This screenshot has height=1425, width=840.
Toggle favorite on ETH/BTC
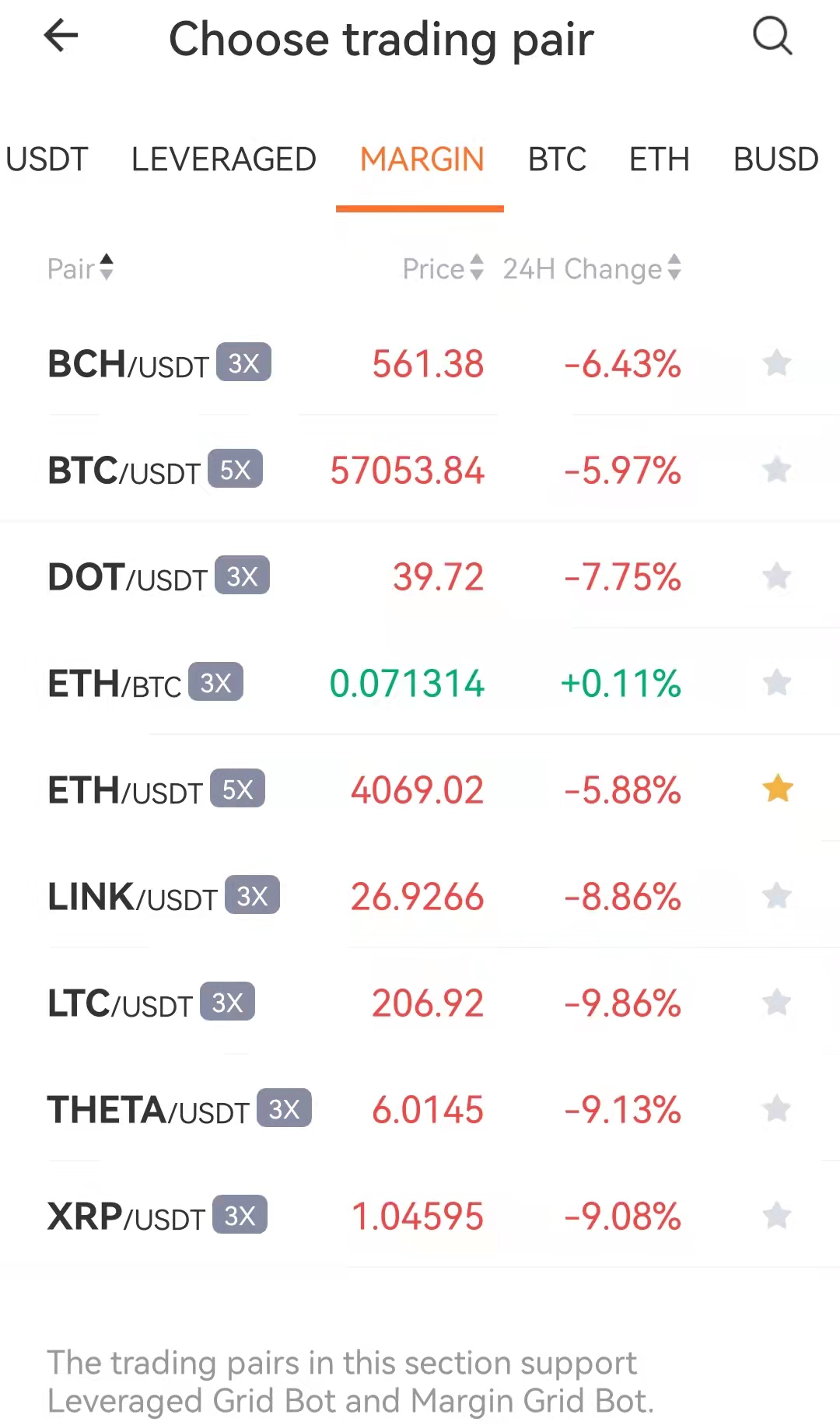tap(776, 682)
